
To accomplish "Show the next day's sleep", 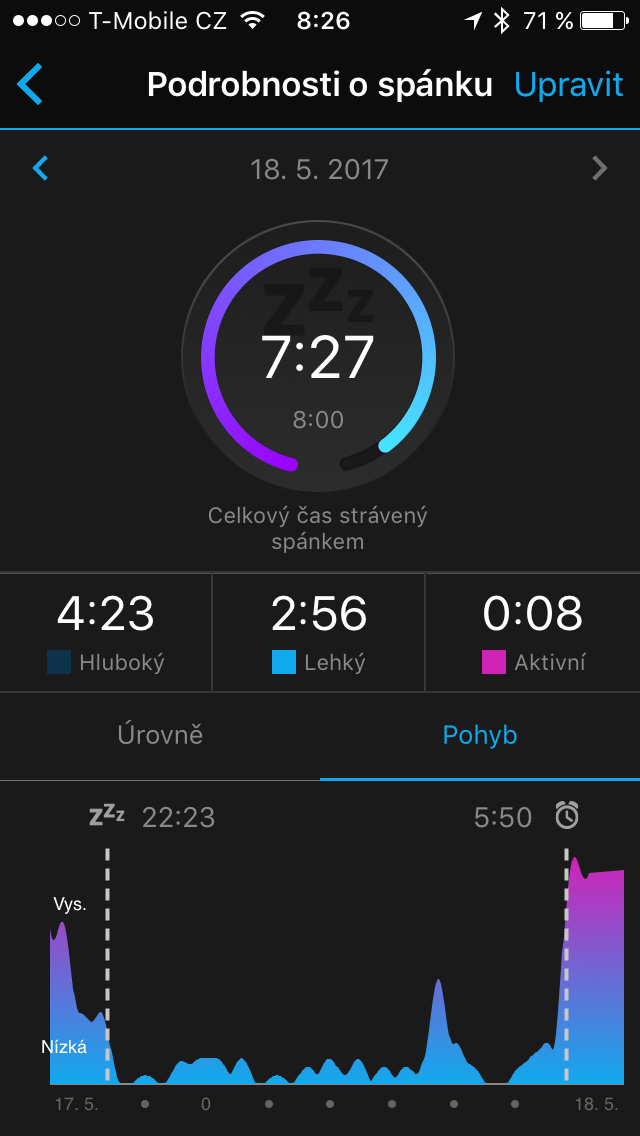I will pyautogui.click(x=599, y=168).
